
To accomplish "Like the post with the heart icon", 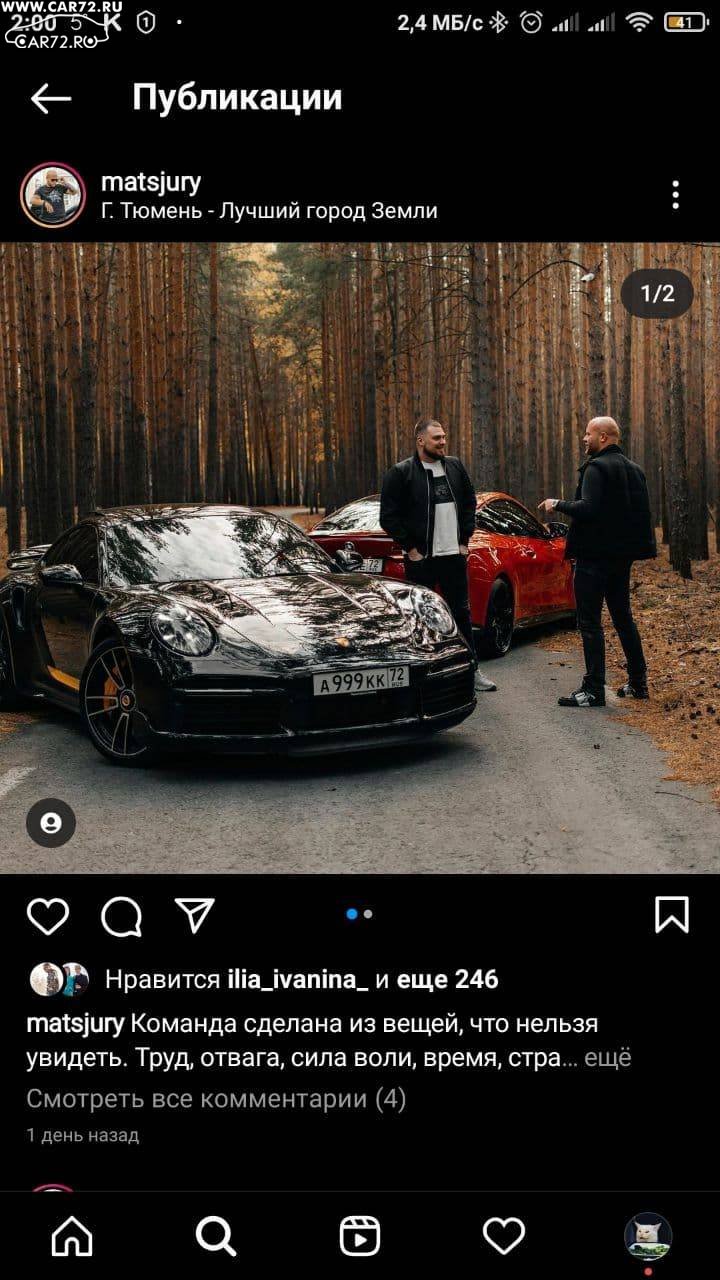I will [x=48, y=916].
